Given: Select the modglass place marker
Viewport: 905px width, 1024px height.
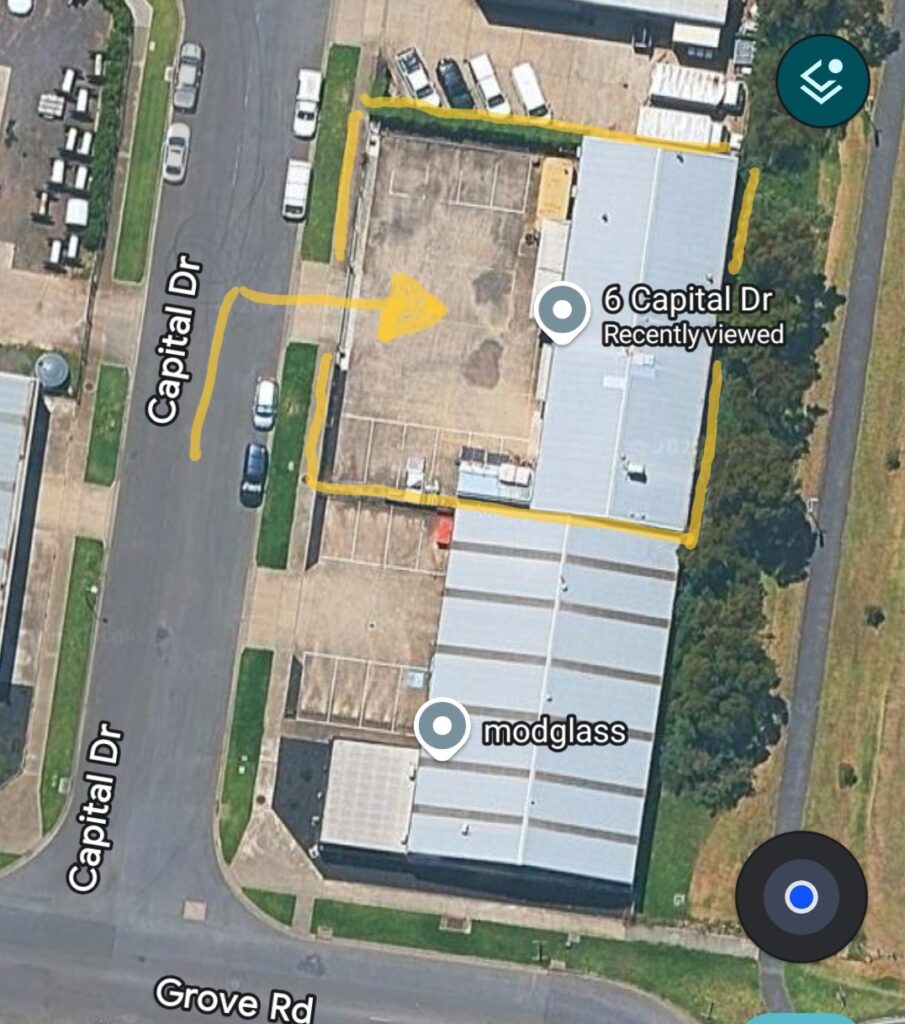Looking at the screenshot, I should tap(442, 727).
